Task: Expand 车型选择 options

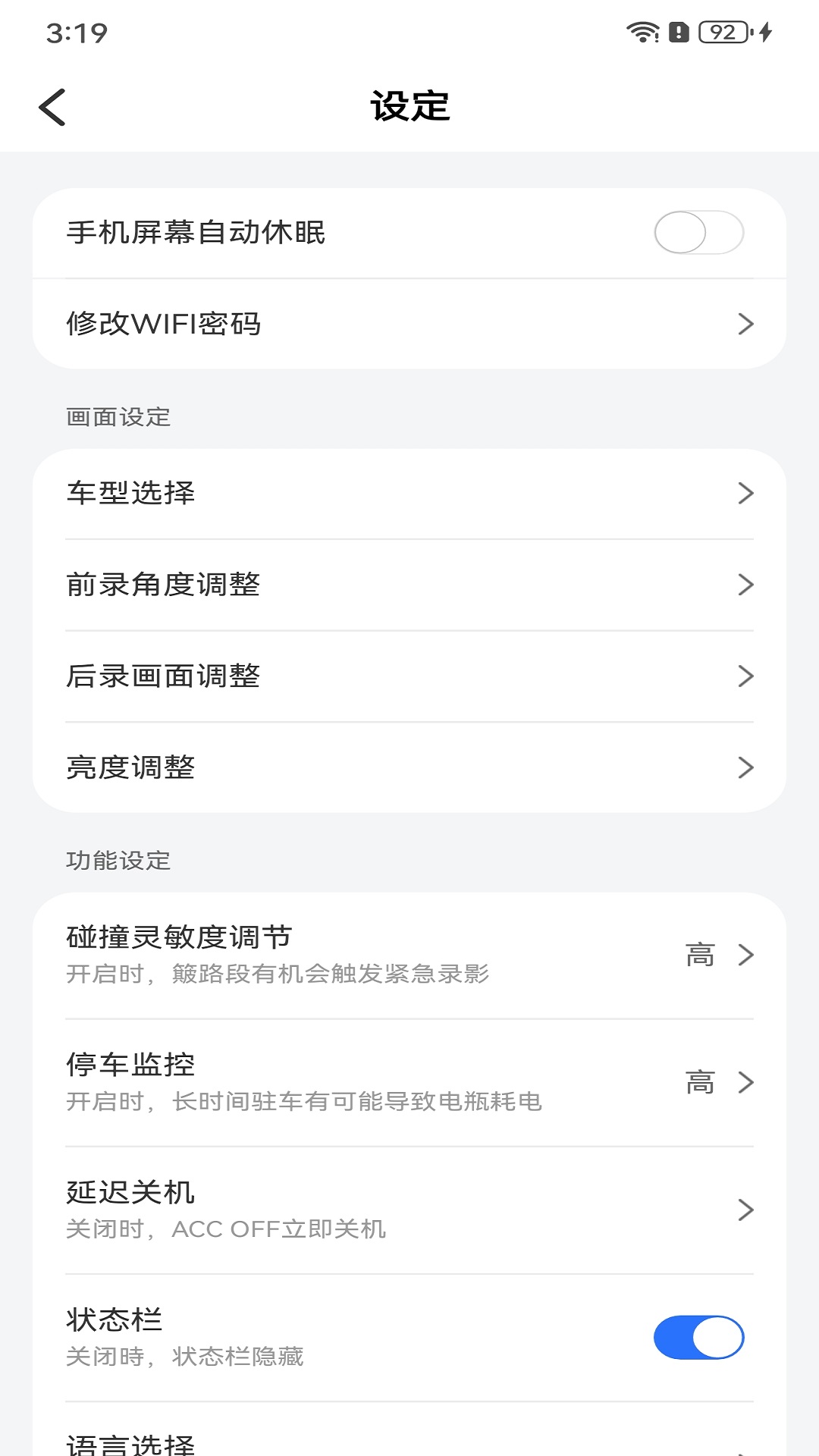Action: tap(409, 494)
